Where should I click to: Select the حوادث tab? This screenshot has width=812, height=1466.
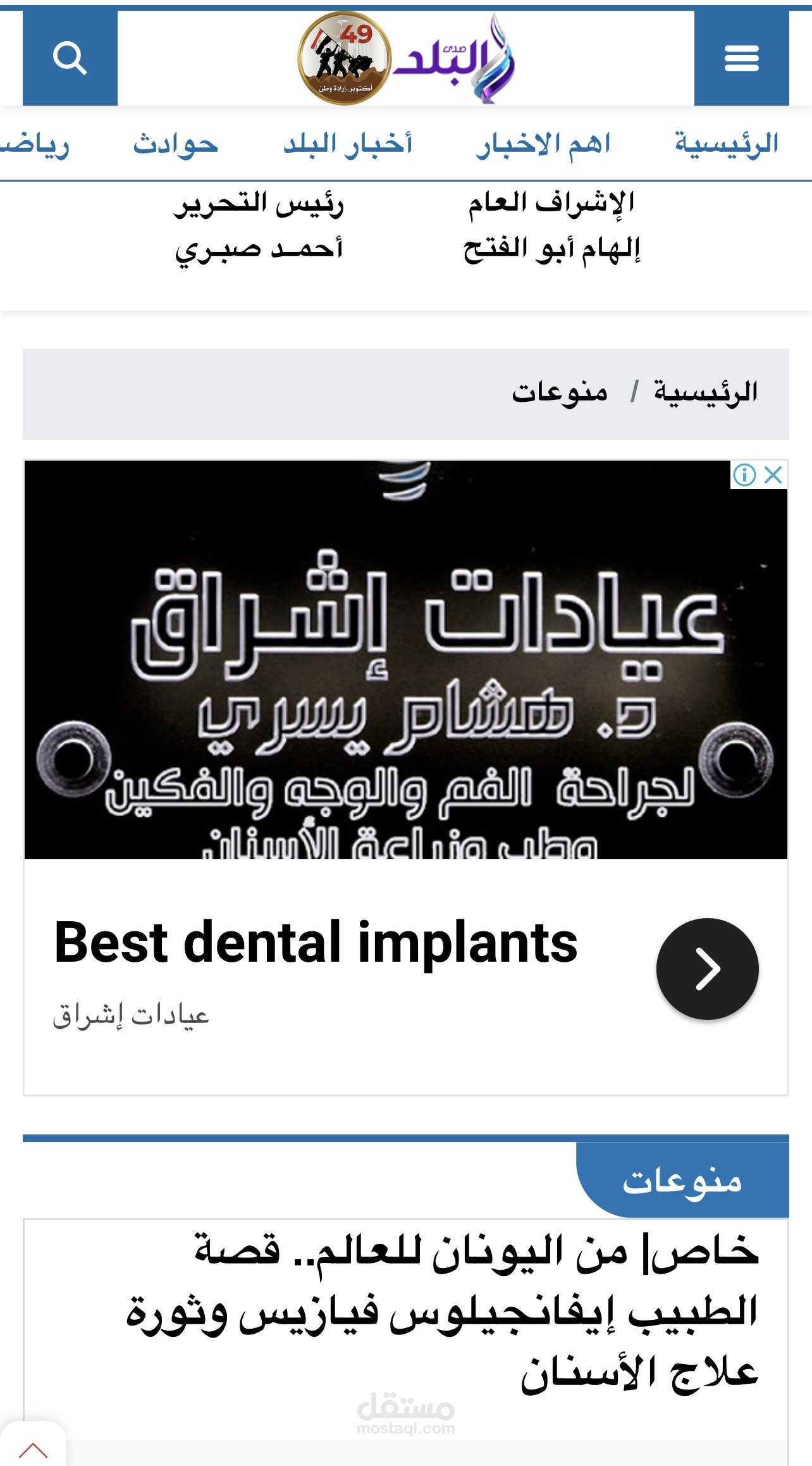point(176,144)
